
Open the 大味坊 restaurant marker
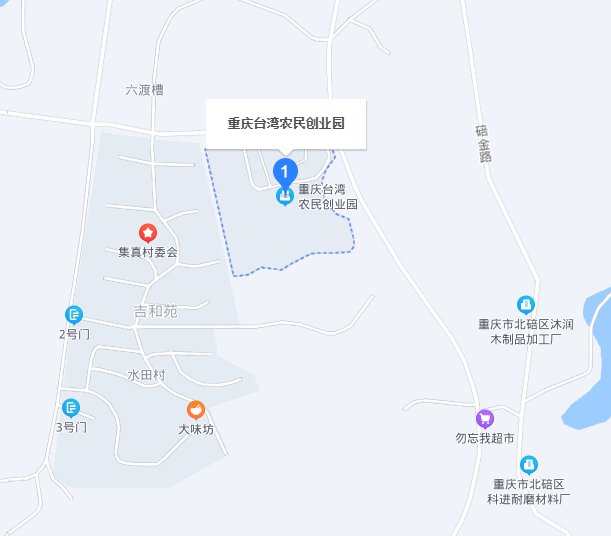point(196,410)
